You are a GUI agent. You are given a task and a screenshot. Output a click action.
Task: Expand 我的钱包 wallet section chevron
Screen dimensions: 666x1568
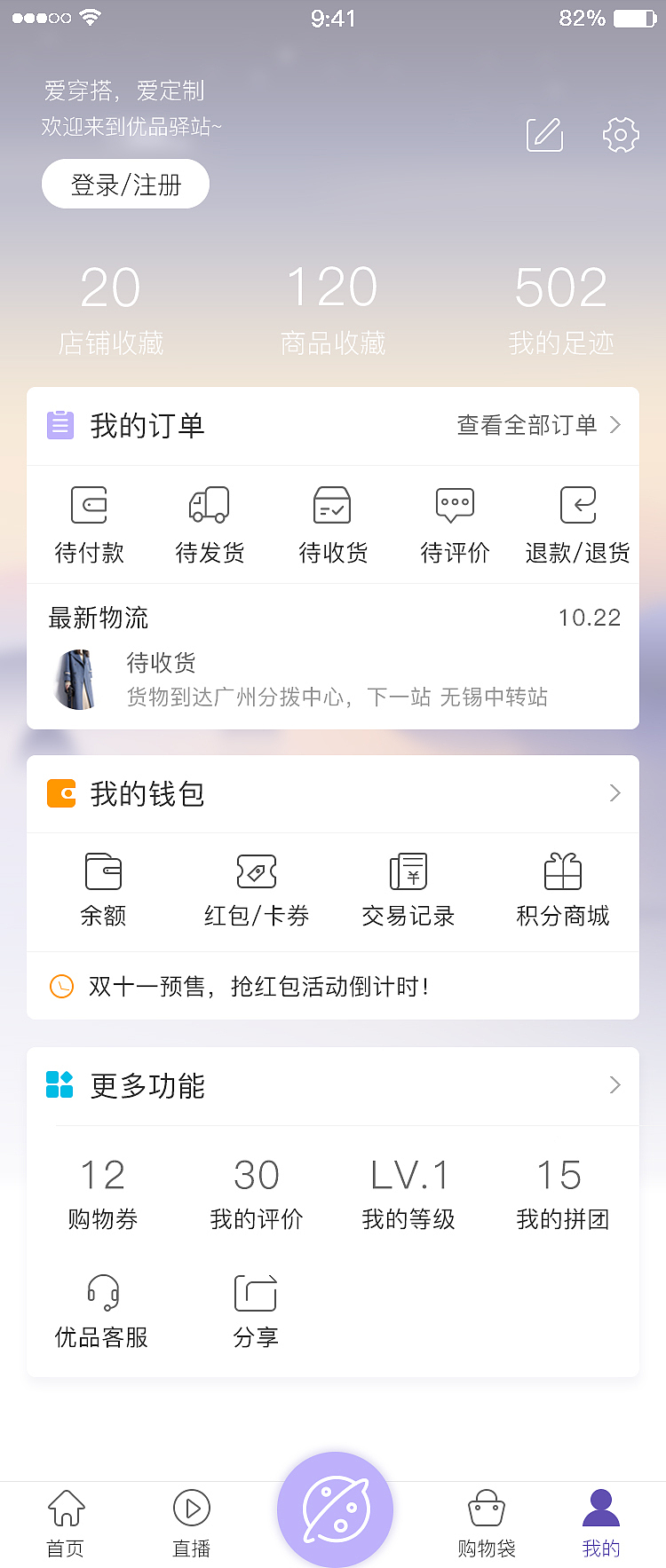point(614,793)
